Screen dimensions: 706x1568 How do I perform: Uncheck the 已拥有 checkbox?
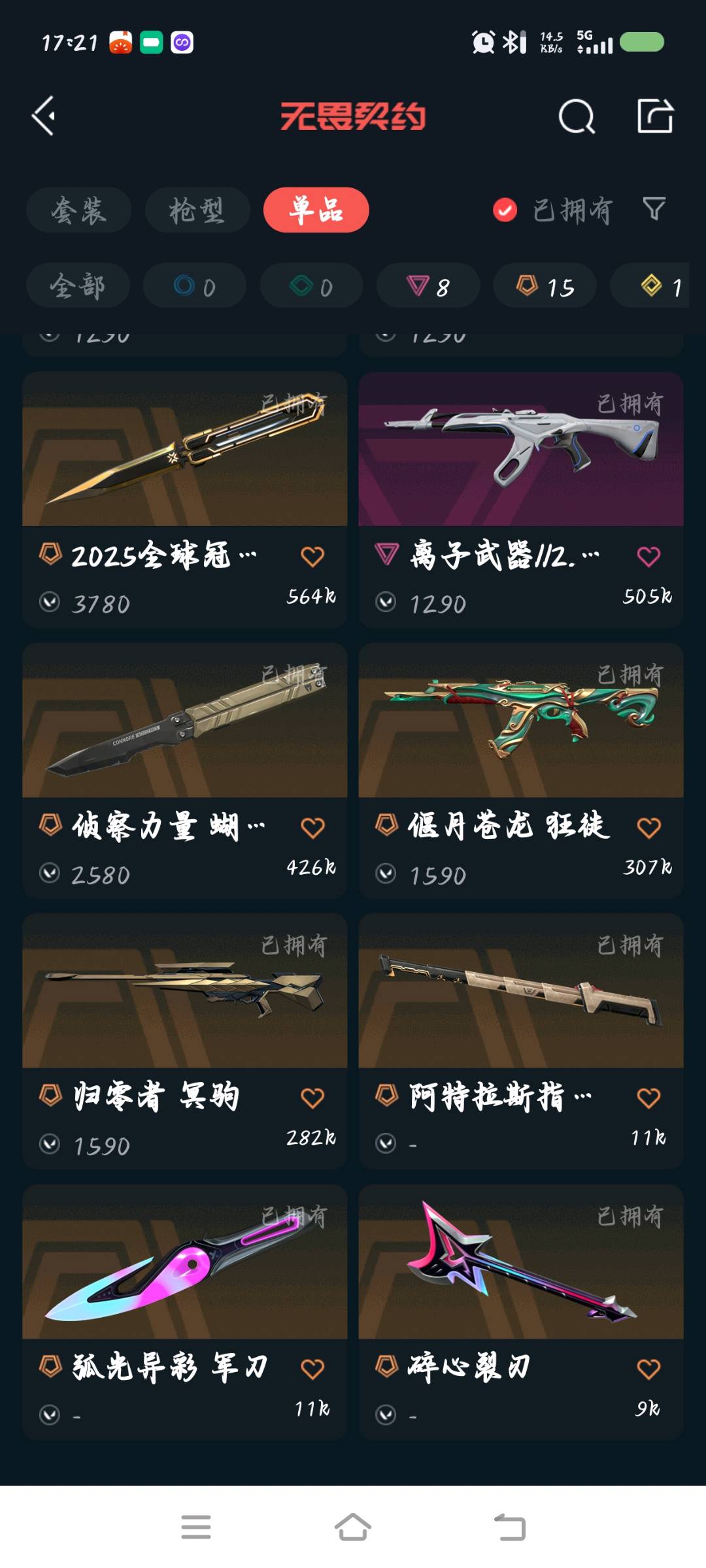click(505, 210)
